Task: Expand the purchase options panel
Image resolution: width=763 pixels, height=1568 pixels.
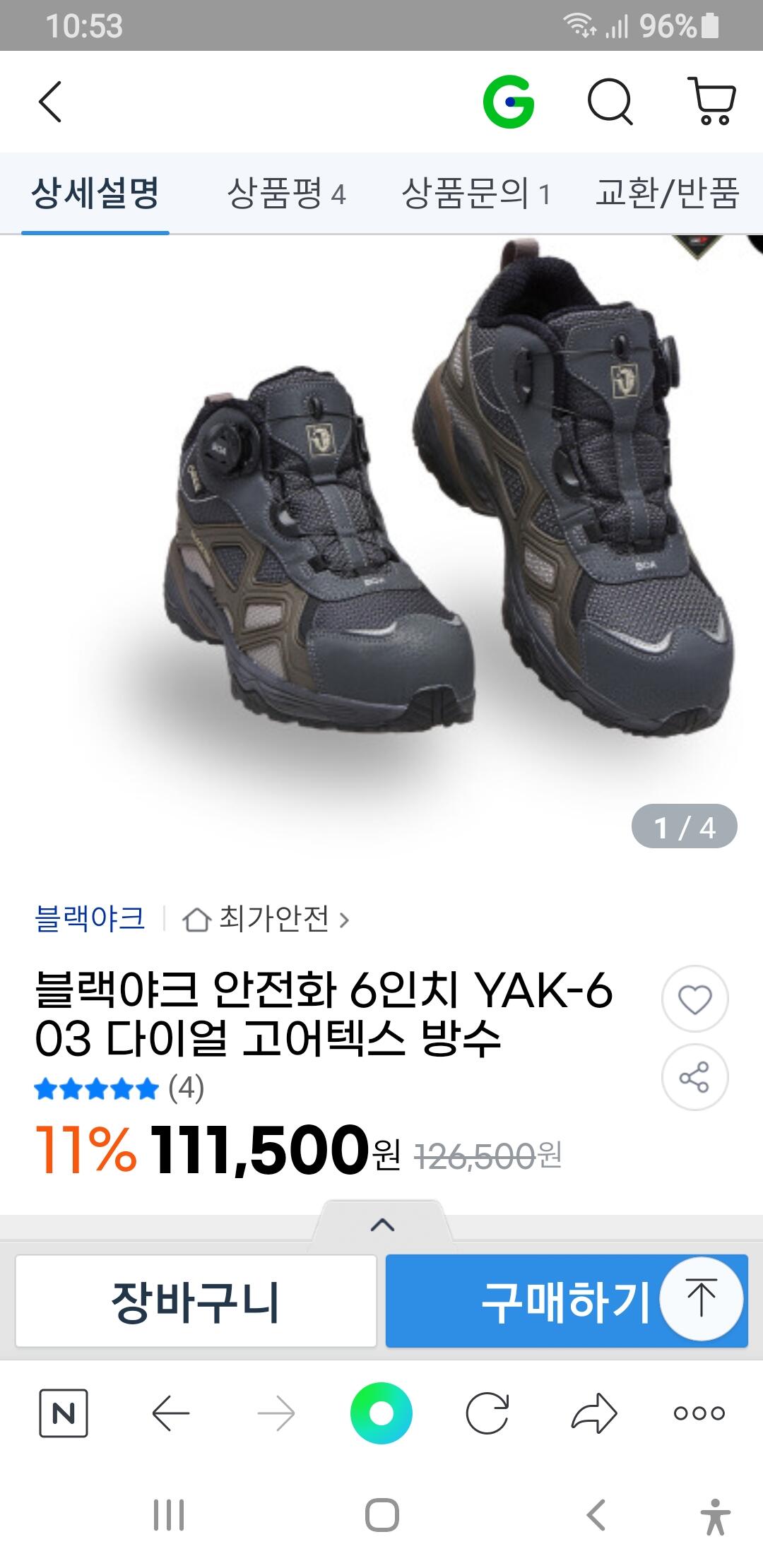Action: [382, 1224]
